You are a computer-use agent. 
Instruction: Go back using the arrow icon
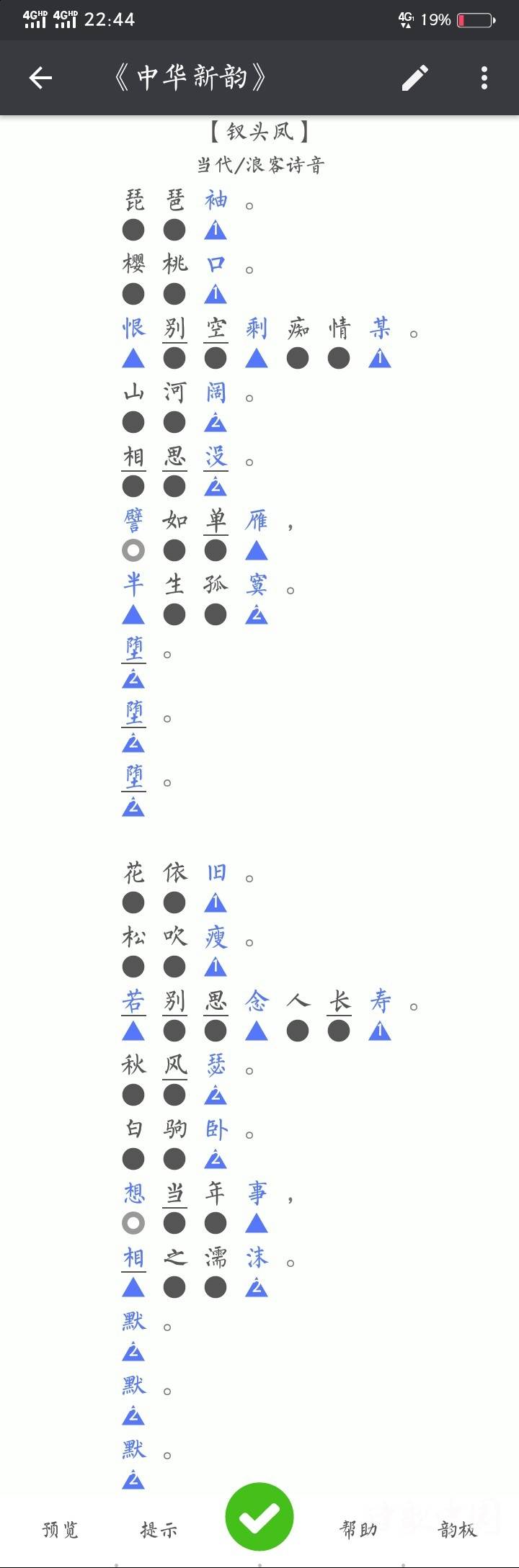(x=41, y=78)
